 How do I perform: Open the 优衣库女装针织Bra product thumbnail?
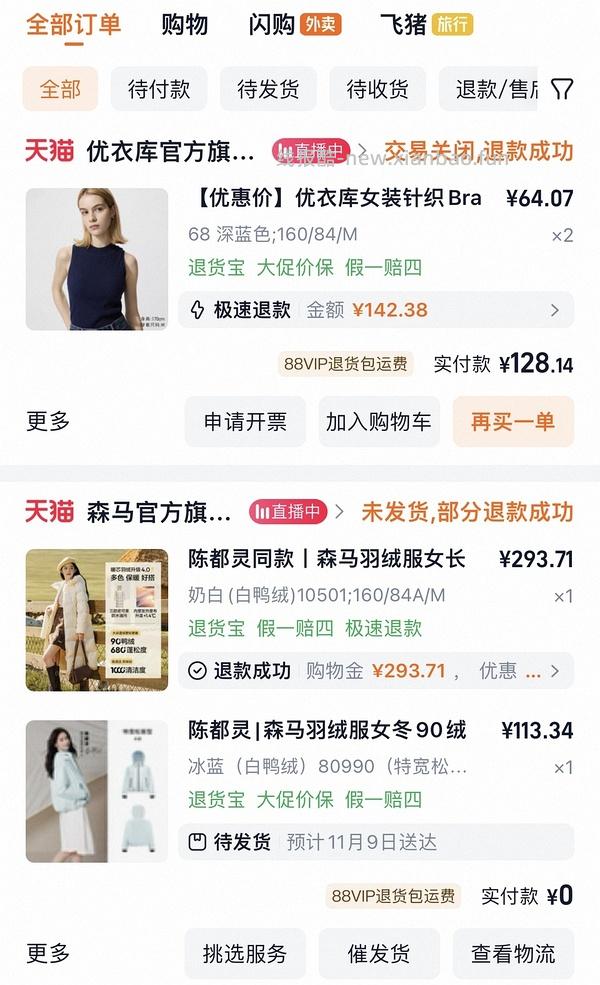tap(97, 259)
